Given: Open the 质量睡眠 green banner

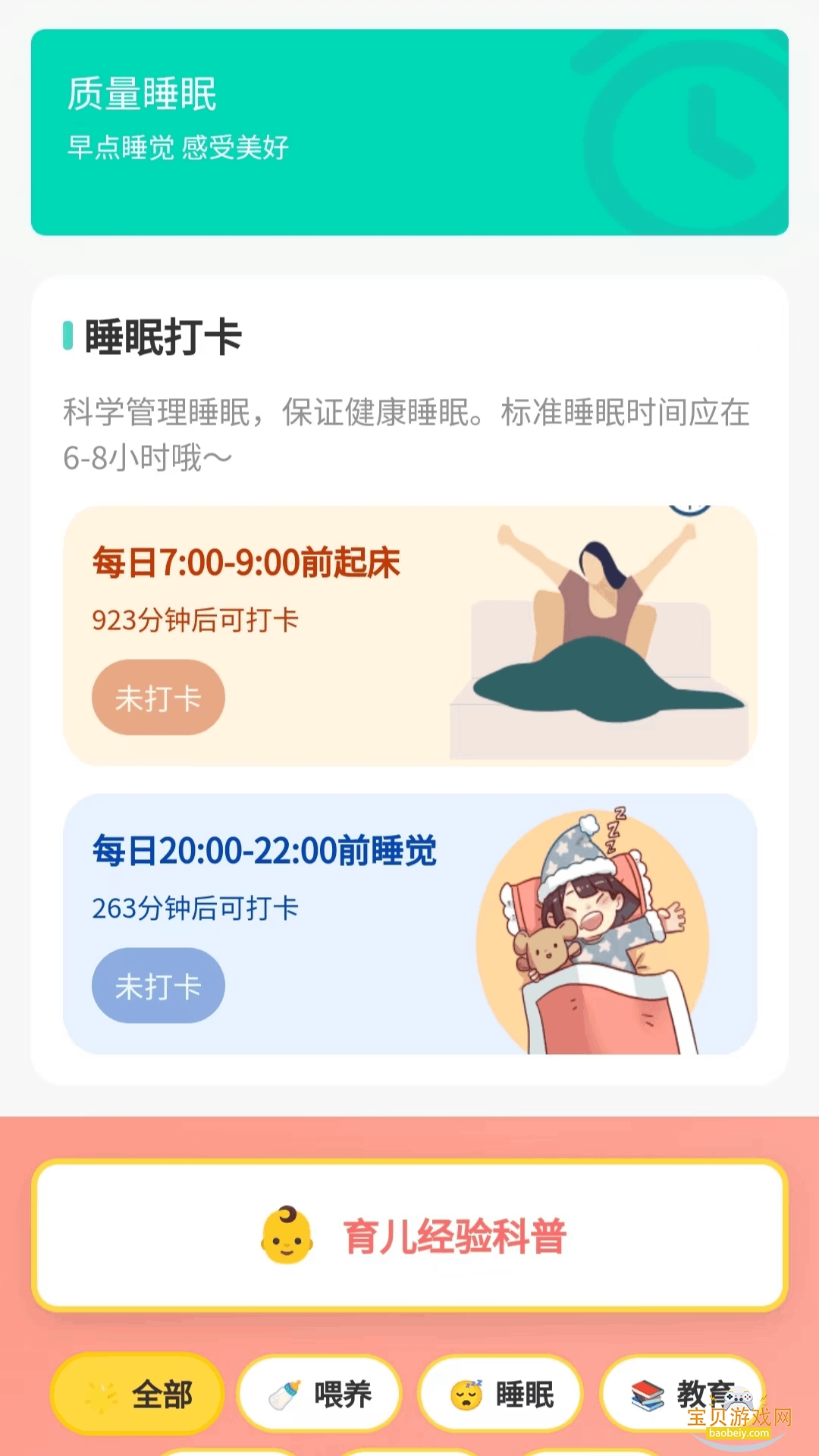Looking at the screenshot, I should coord(409,133).
